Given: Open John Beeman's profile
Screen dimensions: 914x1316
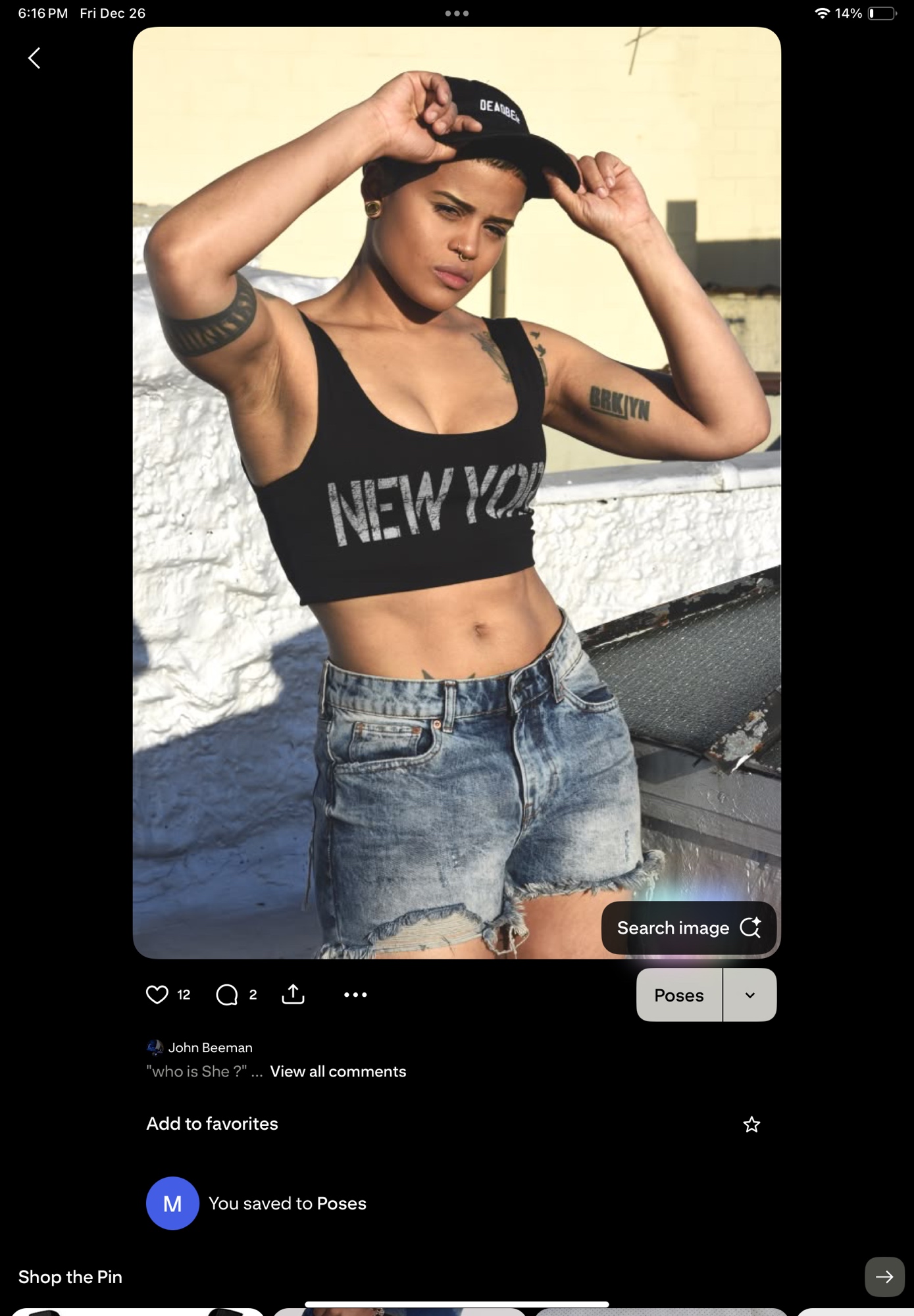Looking at the screenshot, I should coord(209,1047).
